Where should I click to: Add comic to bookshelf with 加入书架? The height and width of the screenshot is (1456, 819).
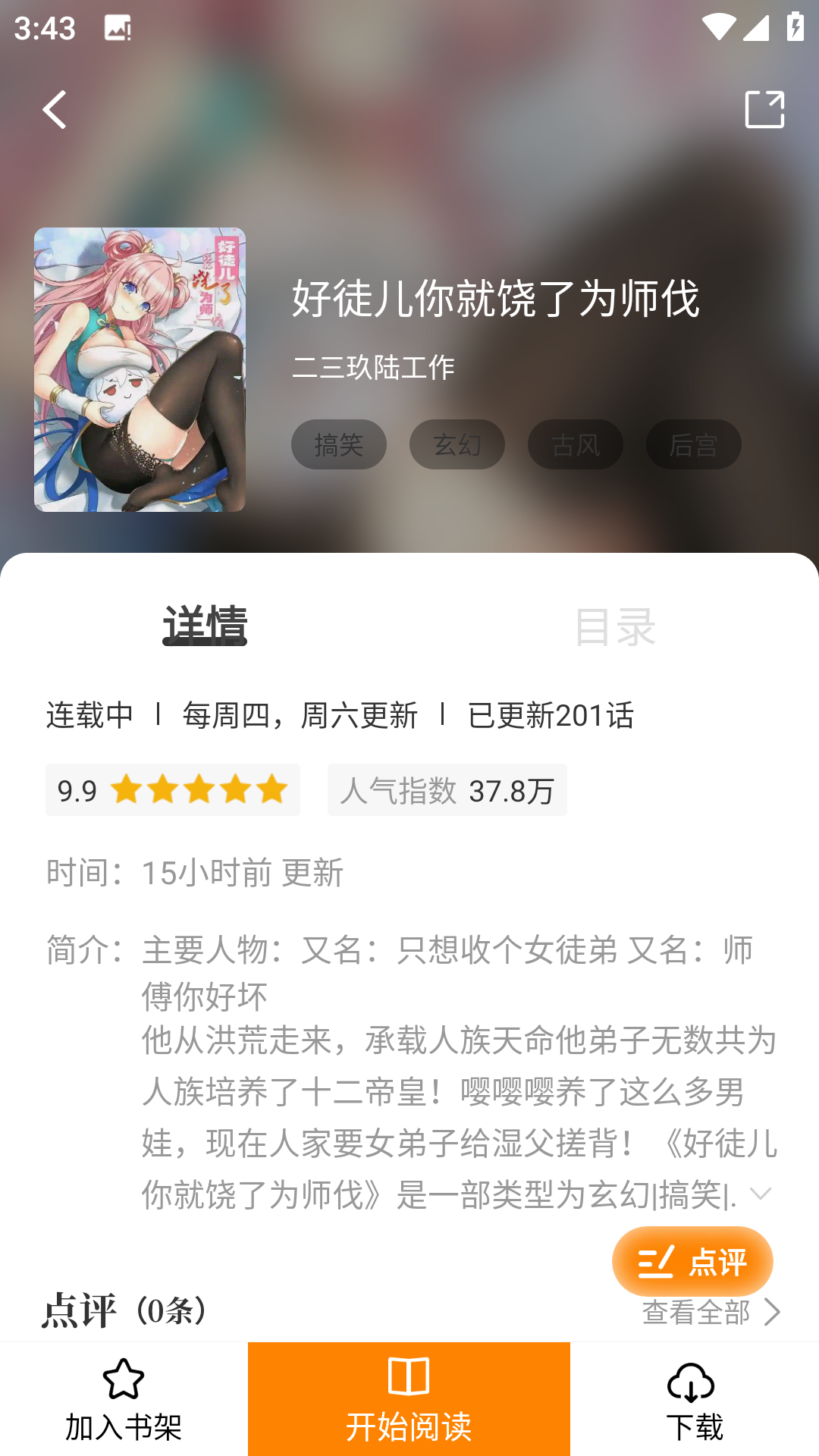[124, 1400]
